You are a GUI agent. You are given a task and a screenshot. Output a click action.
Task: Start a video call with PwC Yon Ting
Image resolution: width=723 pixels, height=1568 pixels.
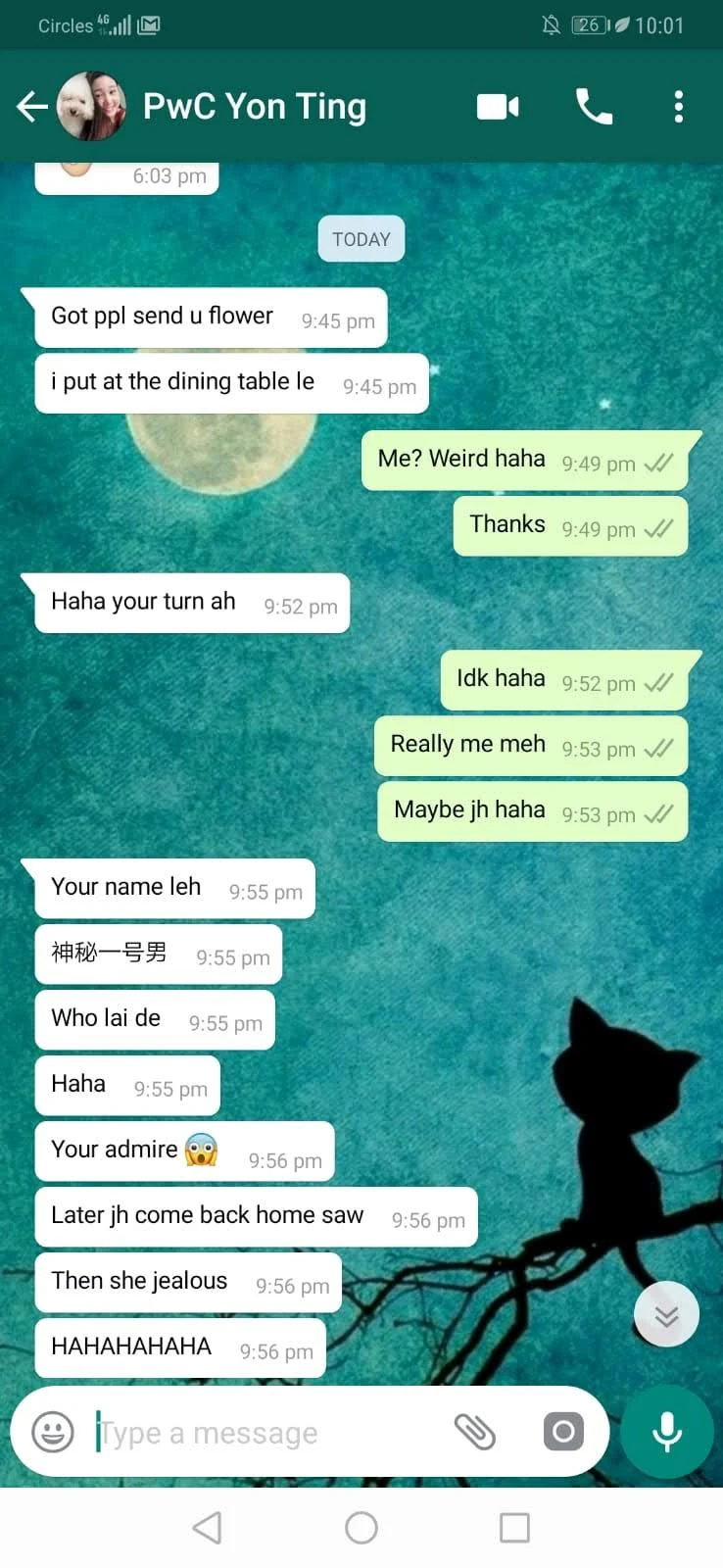(x=498, y=106)
